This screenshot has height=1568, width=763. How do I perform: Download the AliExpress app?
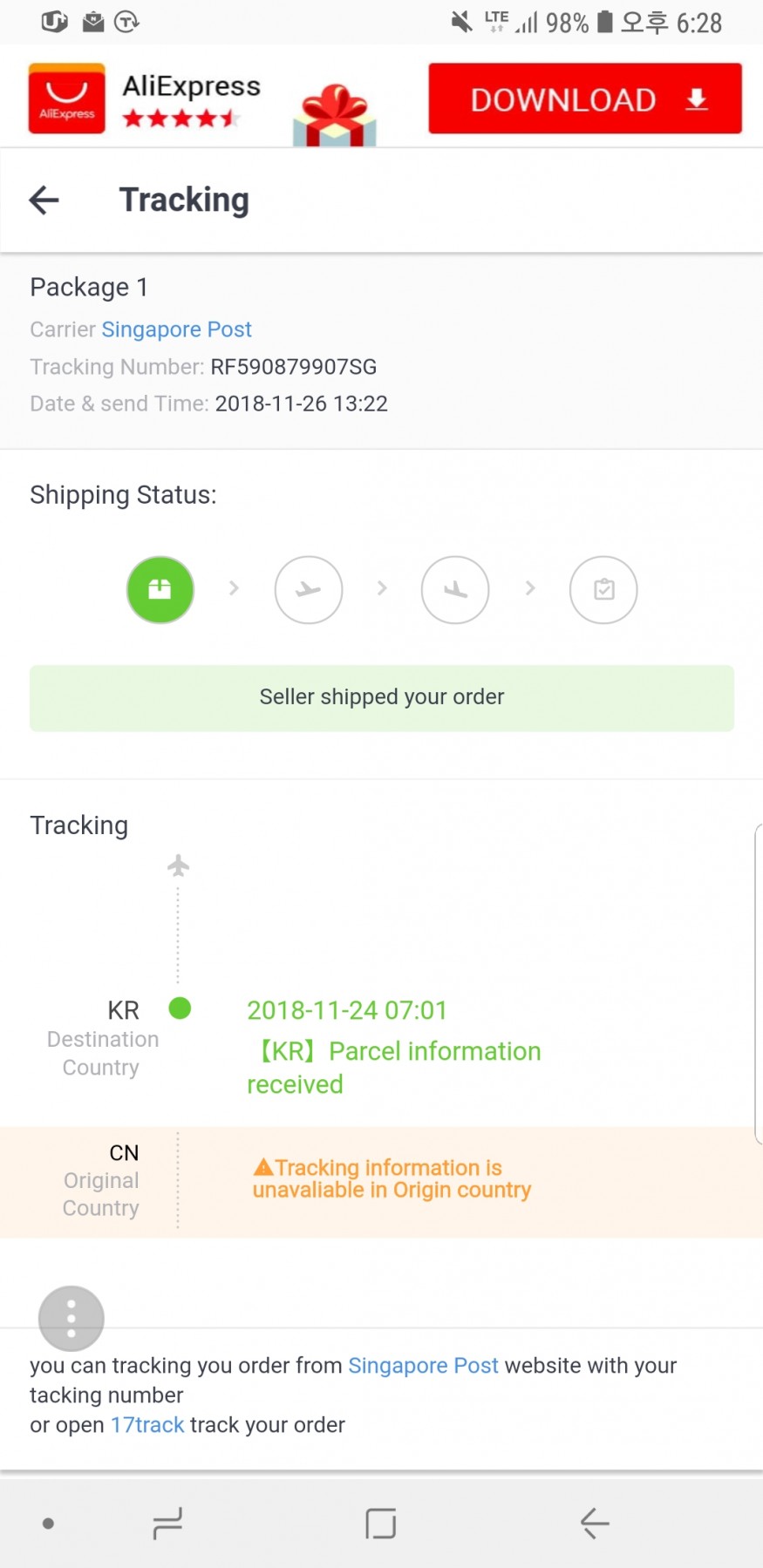click(x=584, y=98)
